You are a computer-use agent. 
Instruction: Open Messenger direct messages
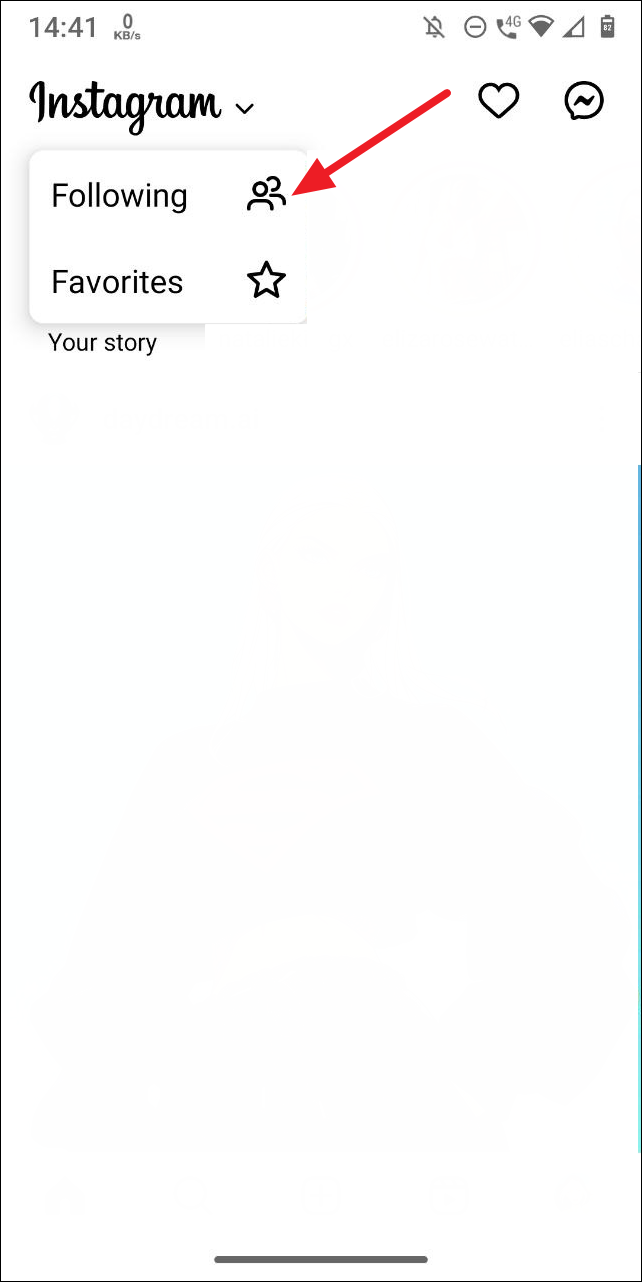click(584, 101)
